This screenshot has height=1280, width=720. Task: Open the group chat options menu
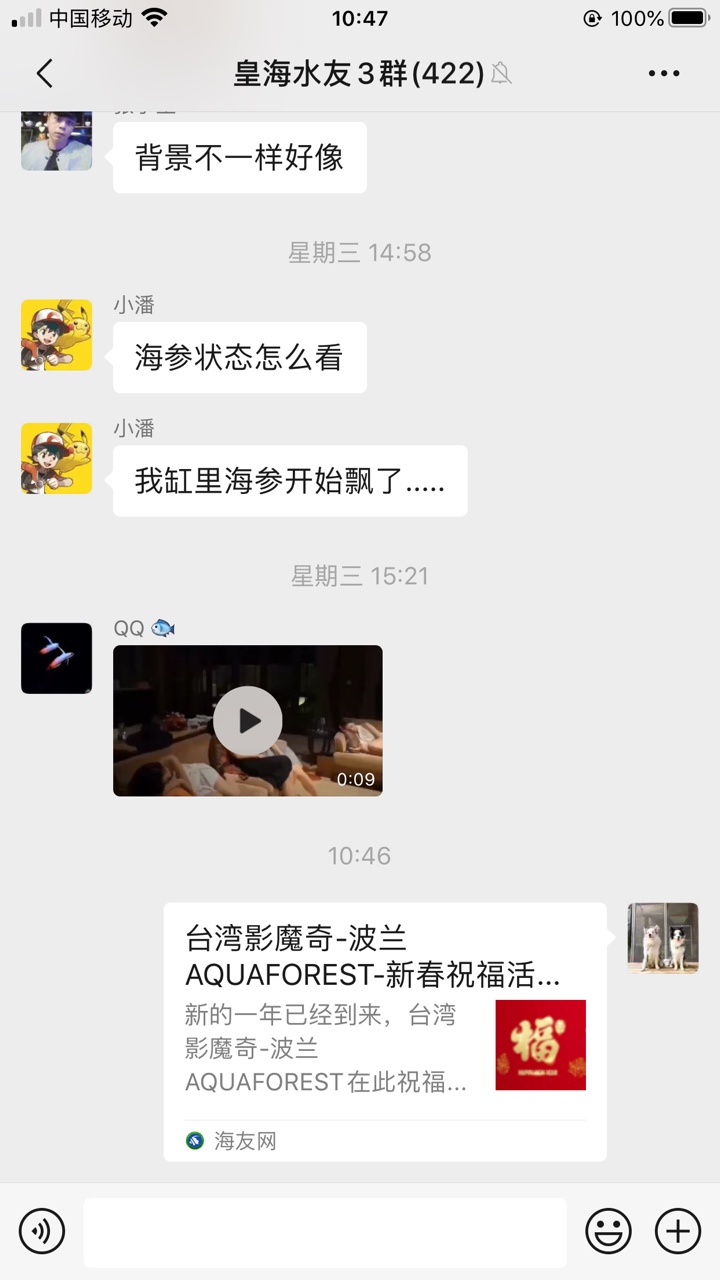664,73
